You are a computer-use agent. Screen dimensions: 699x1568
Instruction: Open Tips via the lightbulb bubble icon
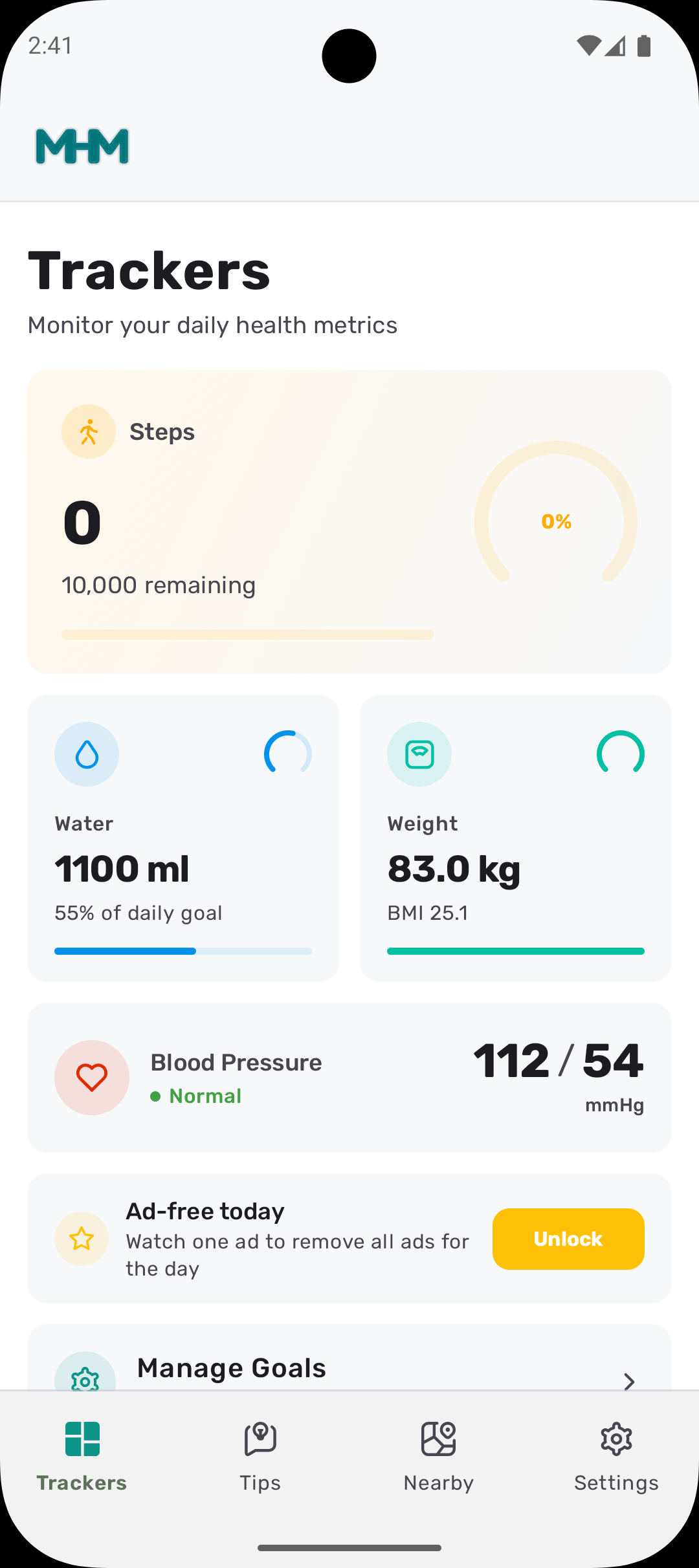pos(260,1439)
